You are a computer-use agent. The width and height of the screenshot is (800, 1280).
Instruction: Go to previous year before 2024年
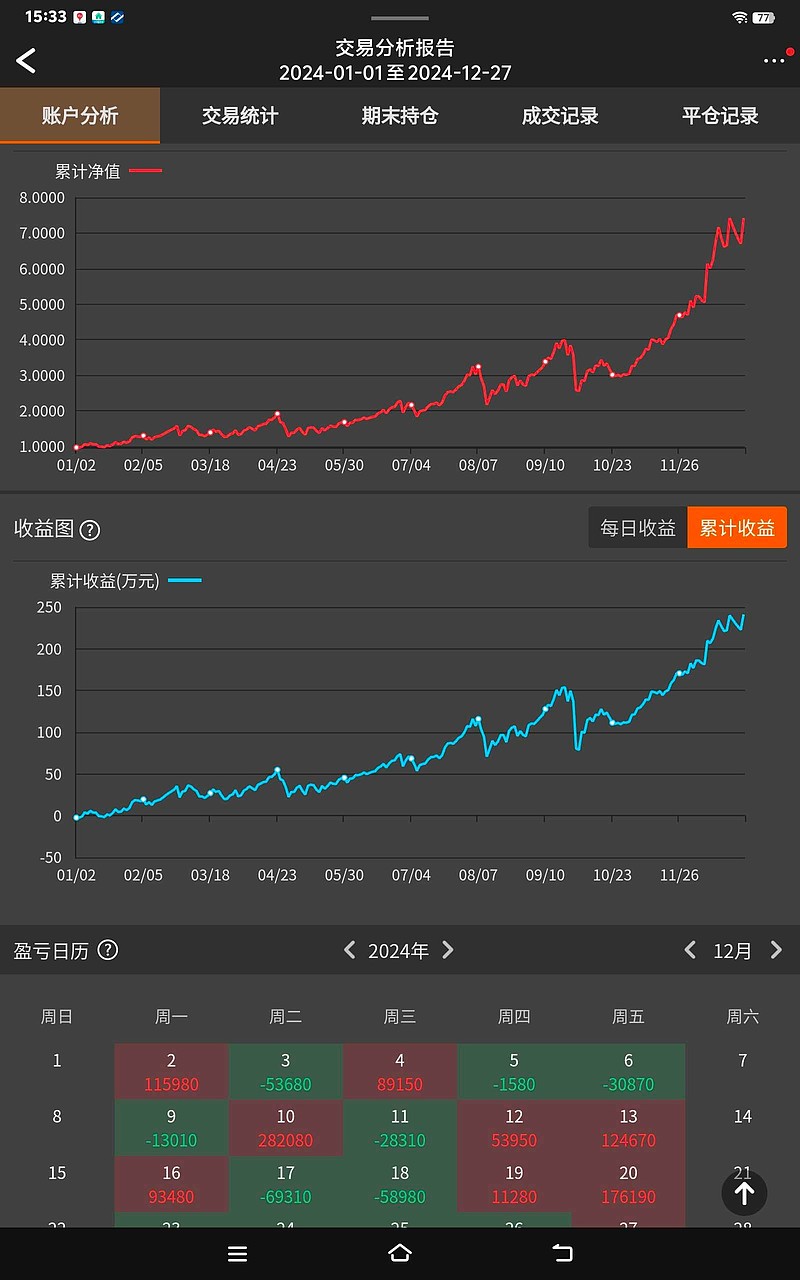coord(349,950)
